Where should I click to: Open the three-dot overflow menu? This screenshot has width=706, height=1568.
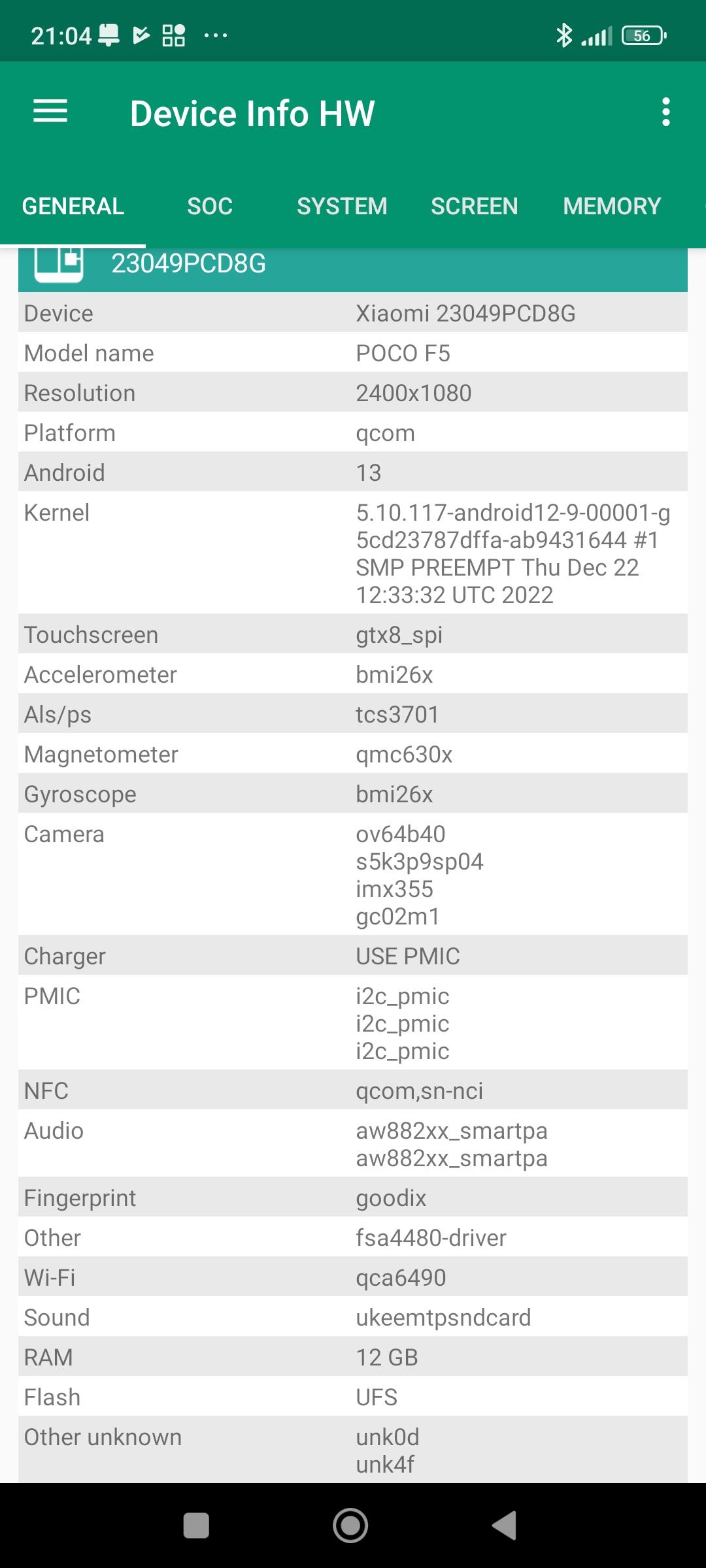click(x=665, y=112)
